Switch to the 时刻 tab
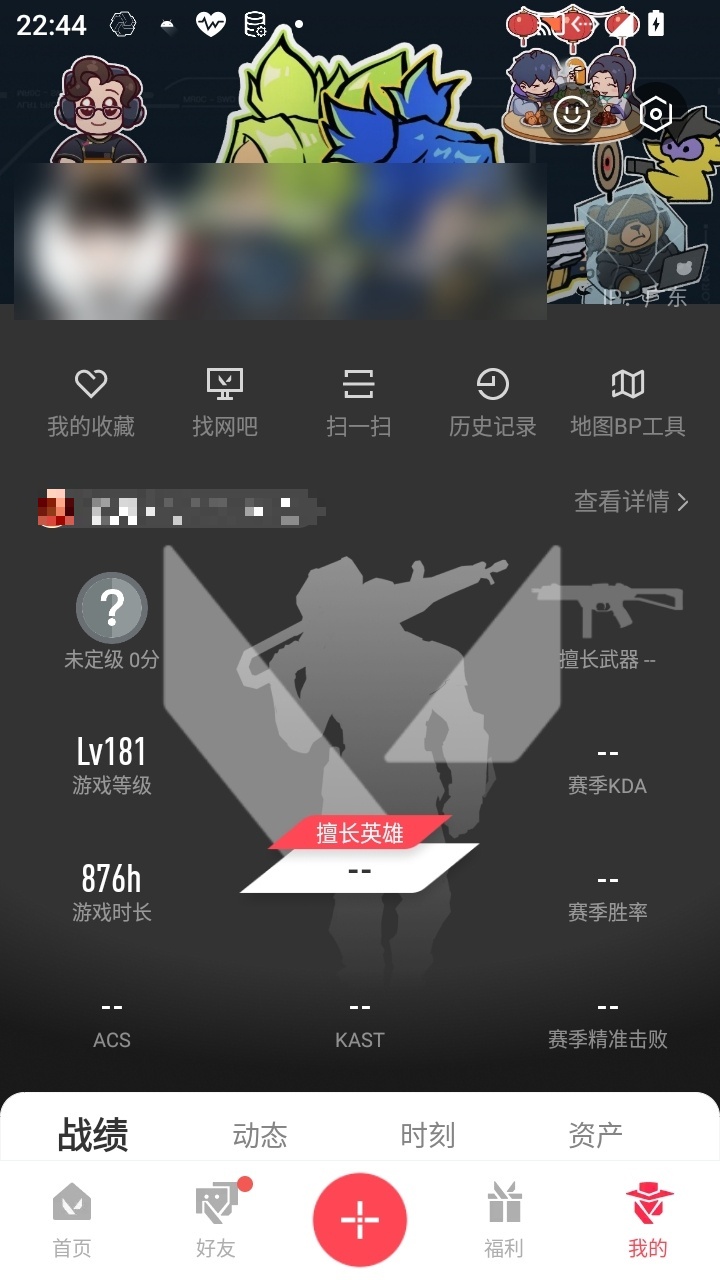The height and width of the screenshot is (1280, 720). click(x=428, y=1135)
